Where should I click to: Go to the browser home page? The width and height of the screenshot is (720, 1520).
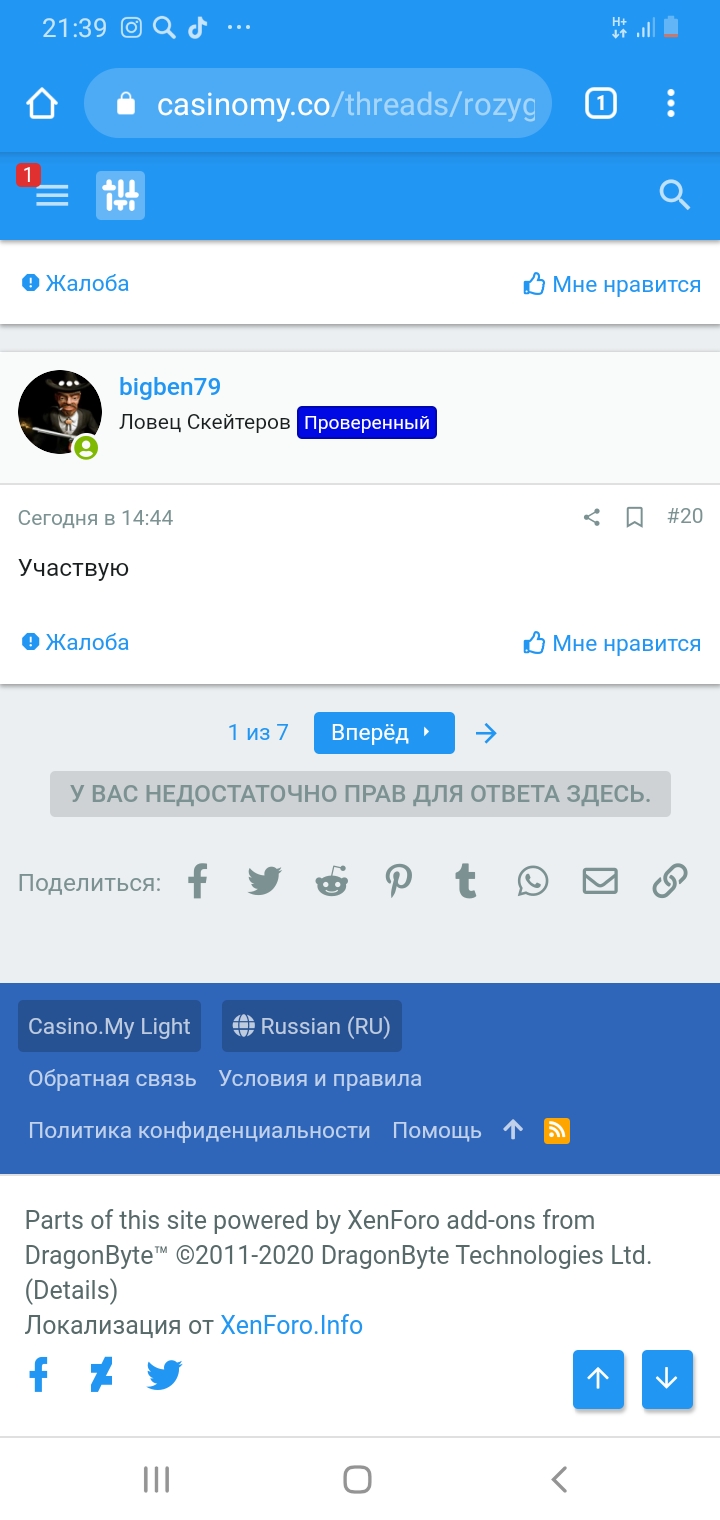pyautogui.click(x=42, y=103)
